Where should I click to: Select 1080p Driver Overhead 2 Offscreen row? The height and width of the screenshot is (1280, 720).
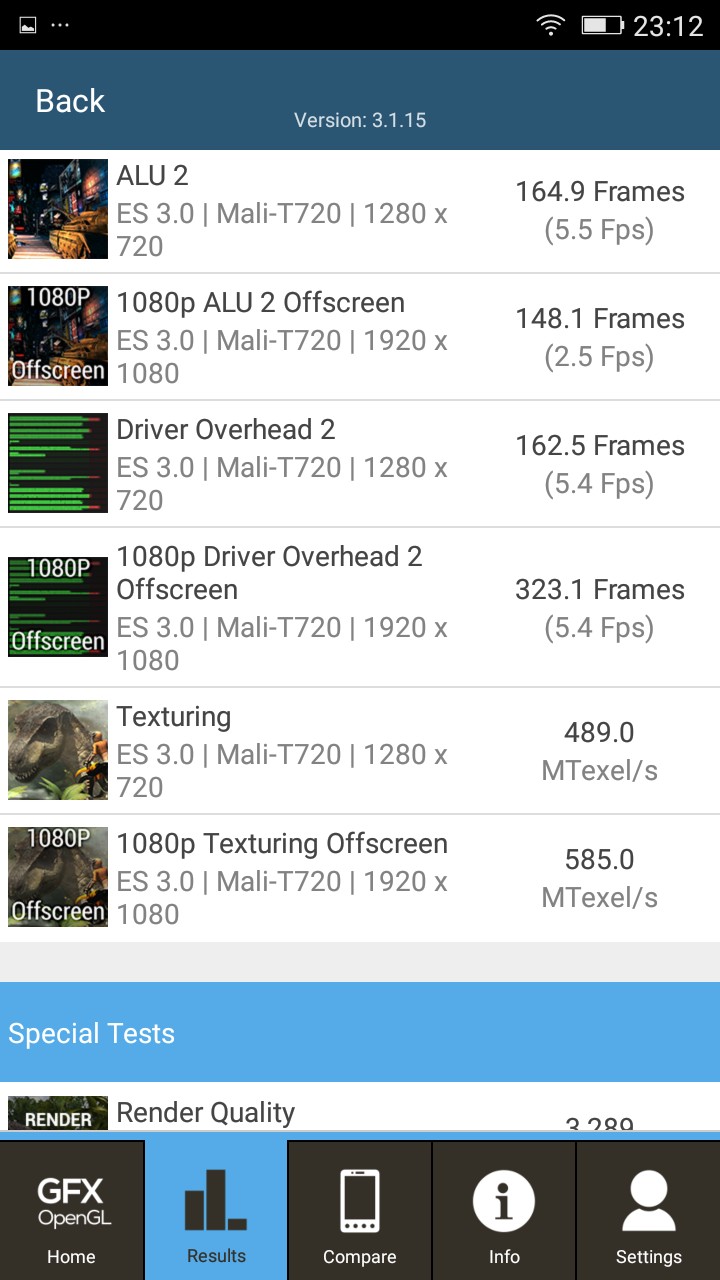pyautogui.click(x=360, y=607)
